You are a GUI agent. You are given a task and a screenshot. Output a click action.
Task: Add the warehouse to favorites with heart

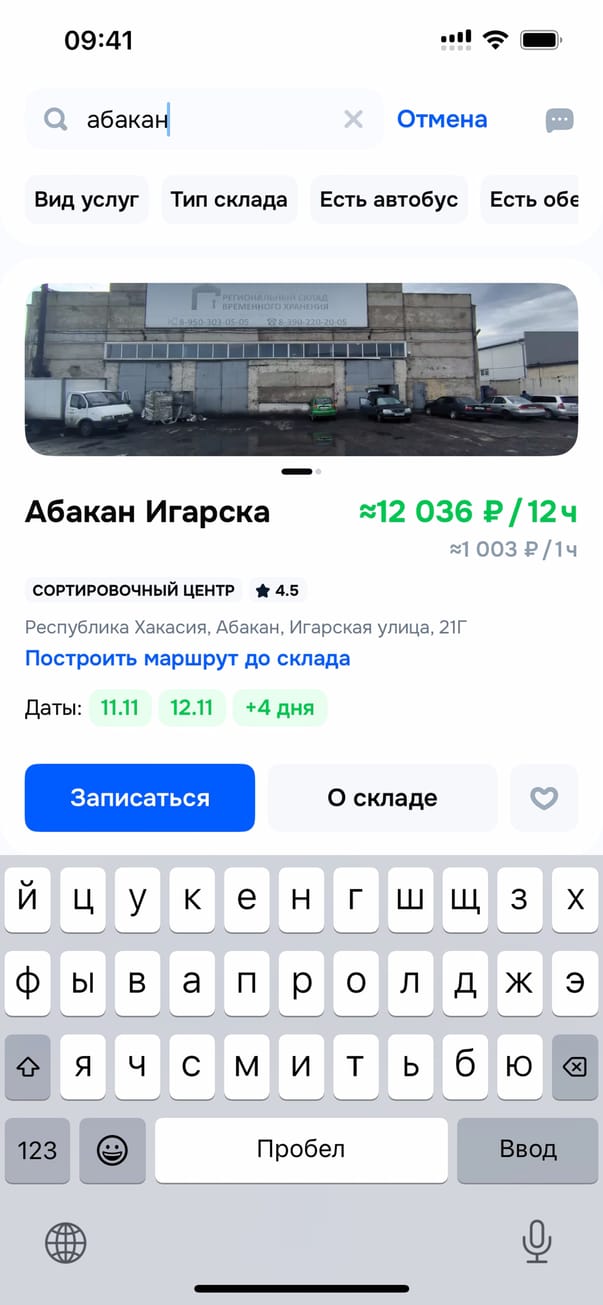(544, 798)
